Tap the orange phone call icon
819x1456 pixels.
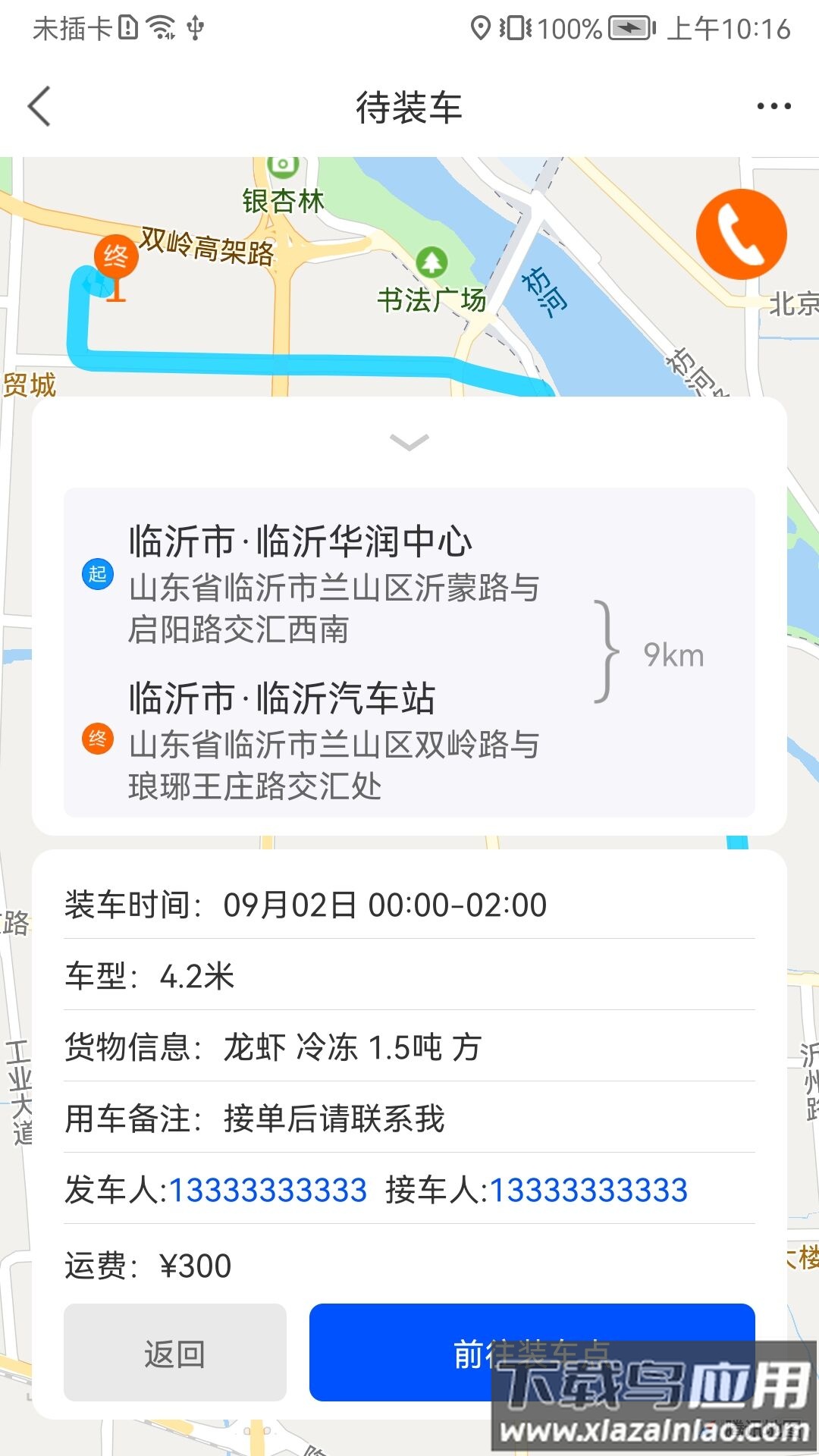click(x=741, y=233)
